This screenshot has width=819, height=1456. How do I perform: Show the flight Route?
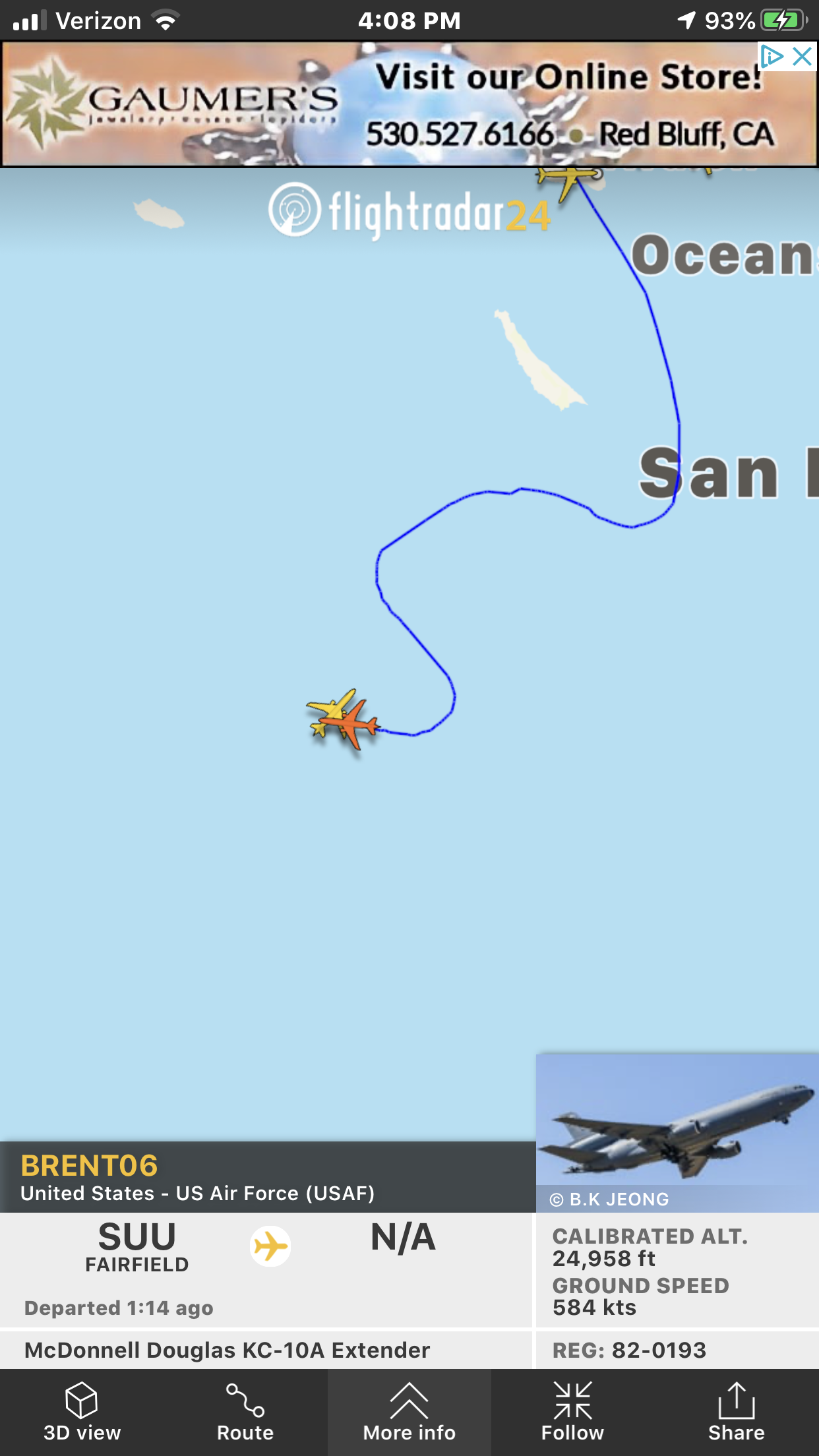point(245,1412)
